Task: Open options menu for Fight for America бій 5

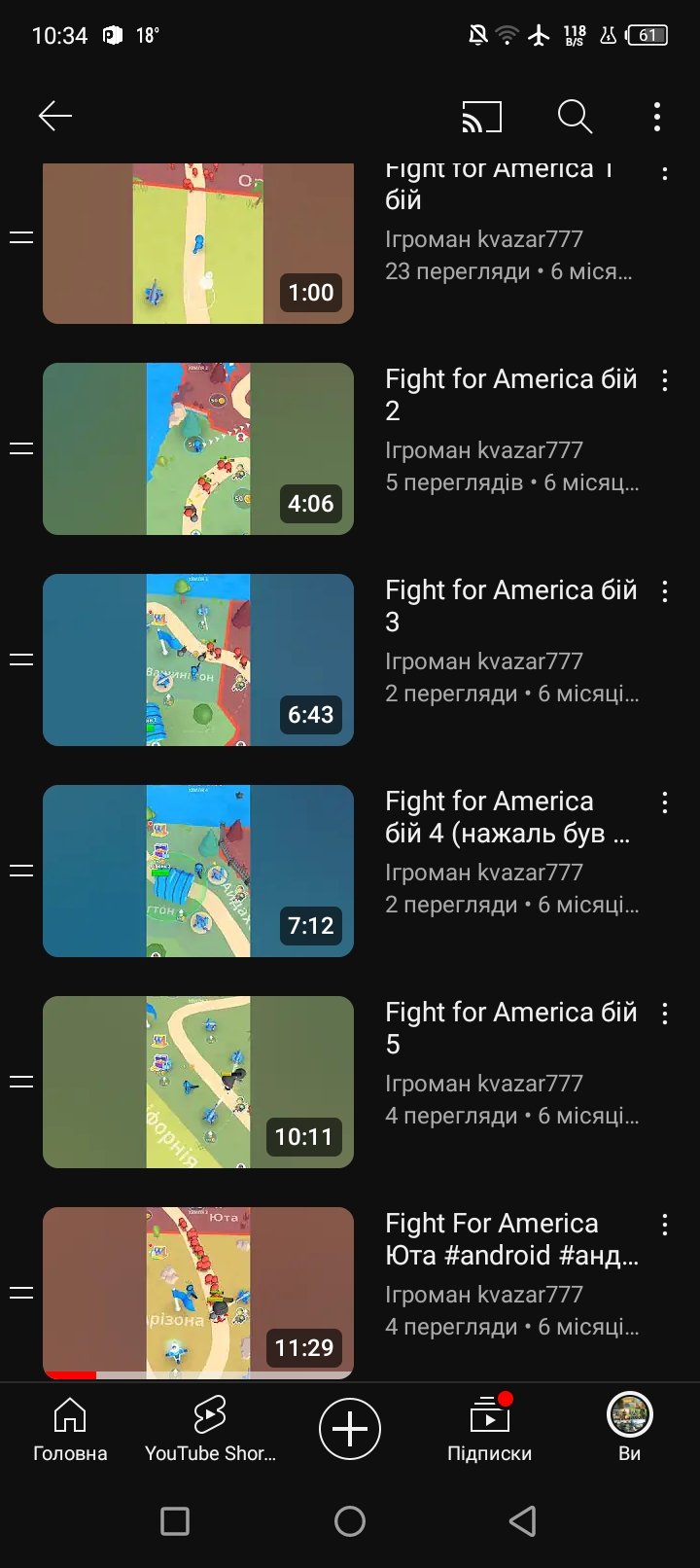Action: tap(665, 1014)
